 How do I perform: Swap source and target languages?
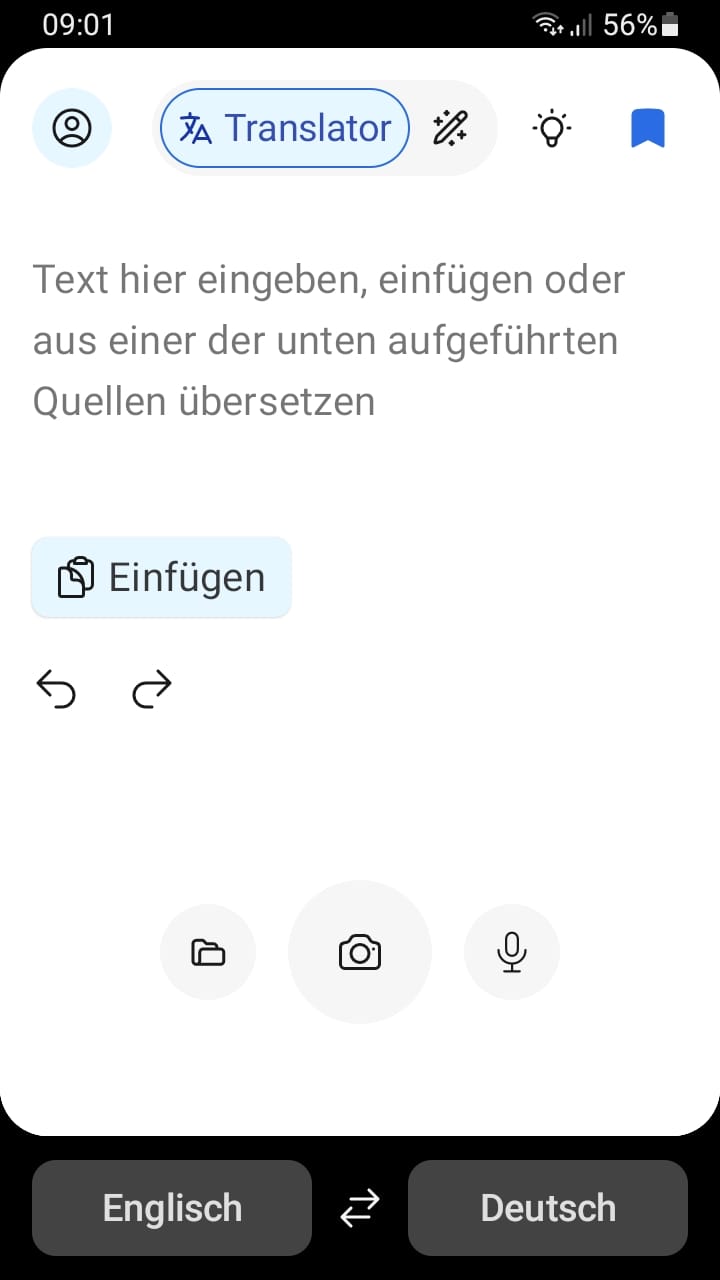pos(360,1208)
